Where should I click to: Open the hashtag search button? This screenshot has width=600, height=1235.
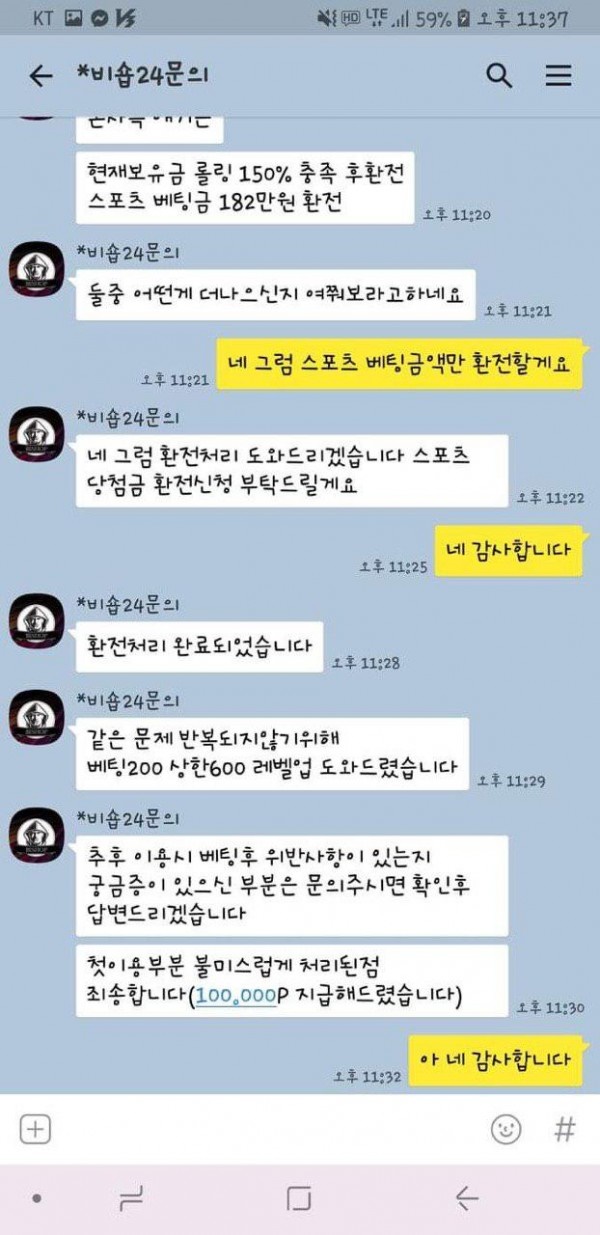[x=565, y=1130]
